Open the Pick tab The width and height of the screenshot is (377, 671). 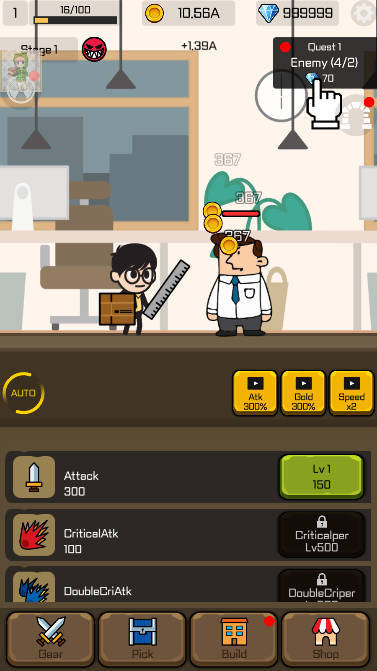(x=142, y=638)
